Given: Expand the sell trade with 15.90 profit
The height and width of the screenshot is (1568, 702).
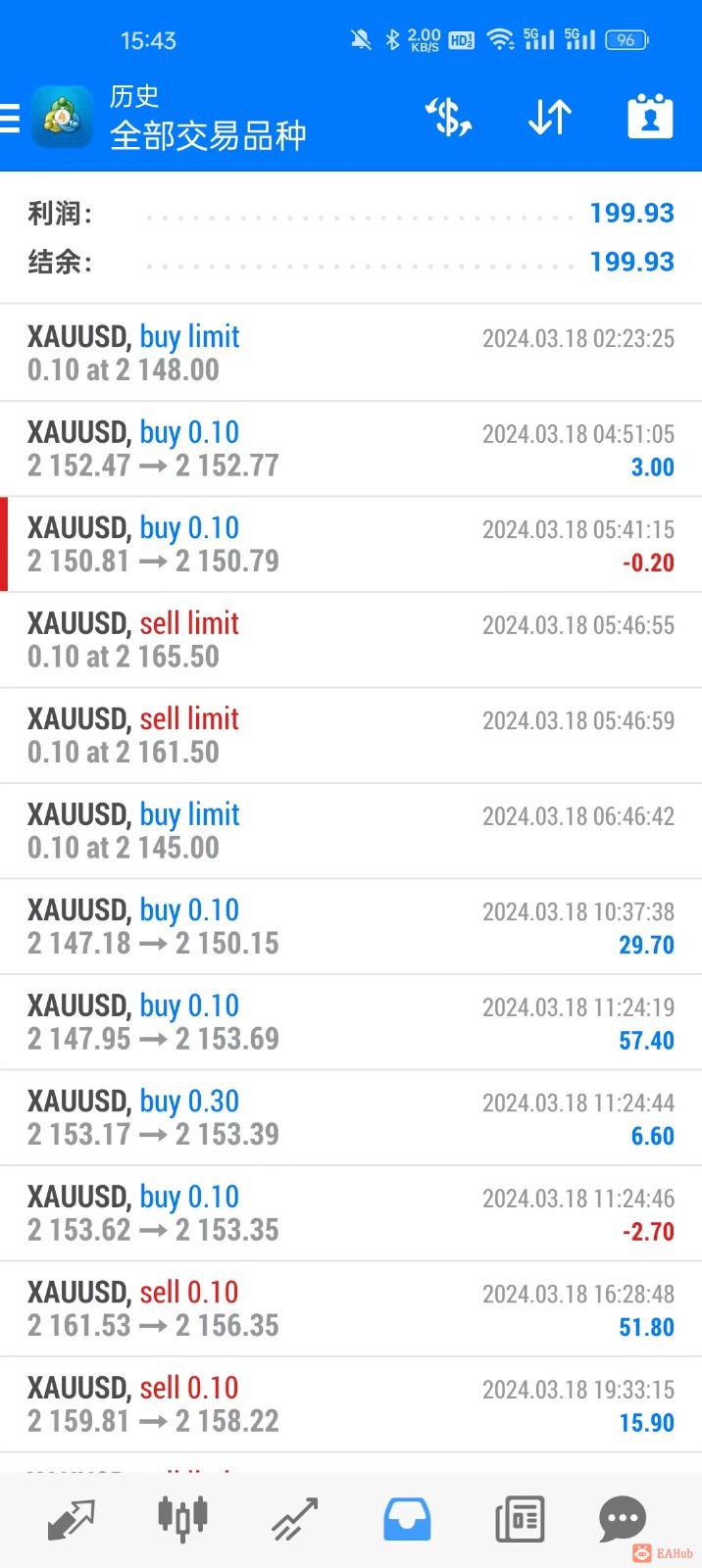Looking at the screenshot, I should point(351,1404).
